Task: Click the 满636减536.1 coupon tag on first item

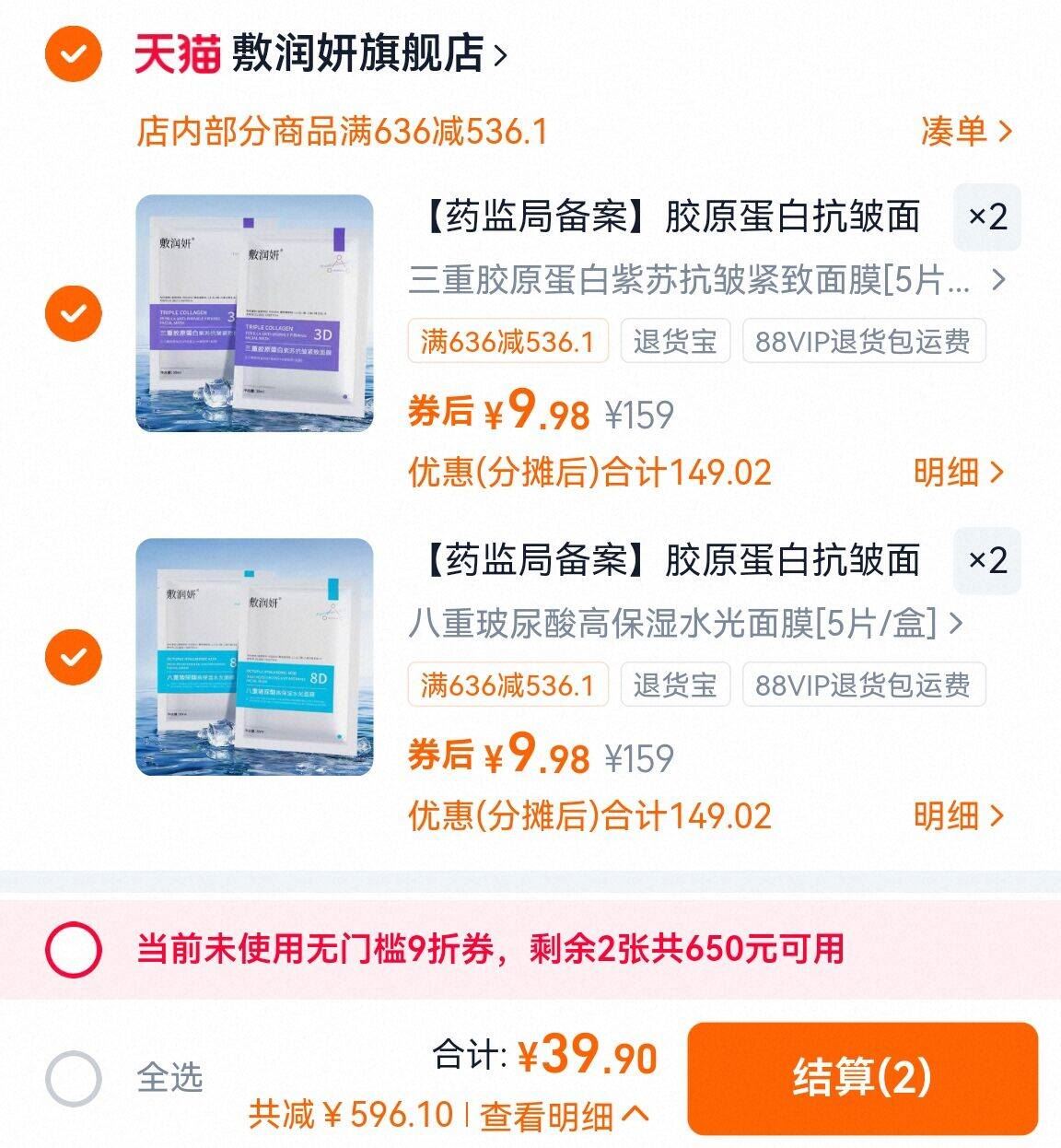Action: [507, 341]
